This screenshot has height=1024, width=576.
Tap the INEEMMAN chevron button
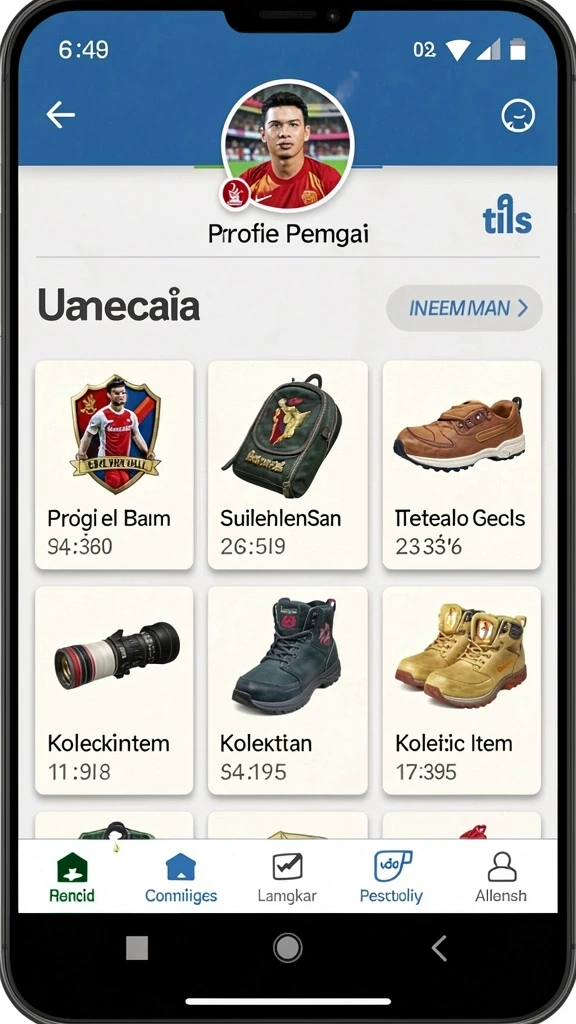pyautogui.click(x=464, y=308)
